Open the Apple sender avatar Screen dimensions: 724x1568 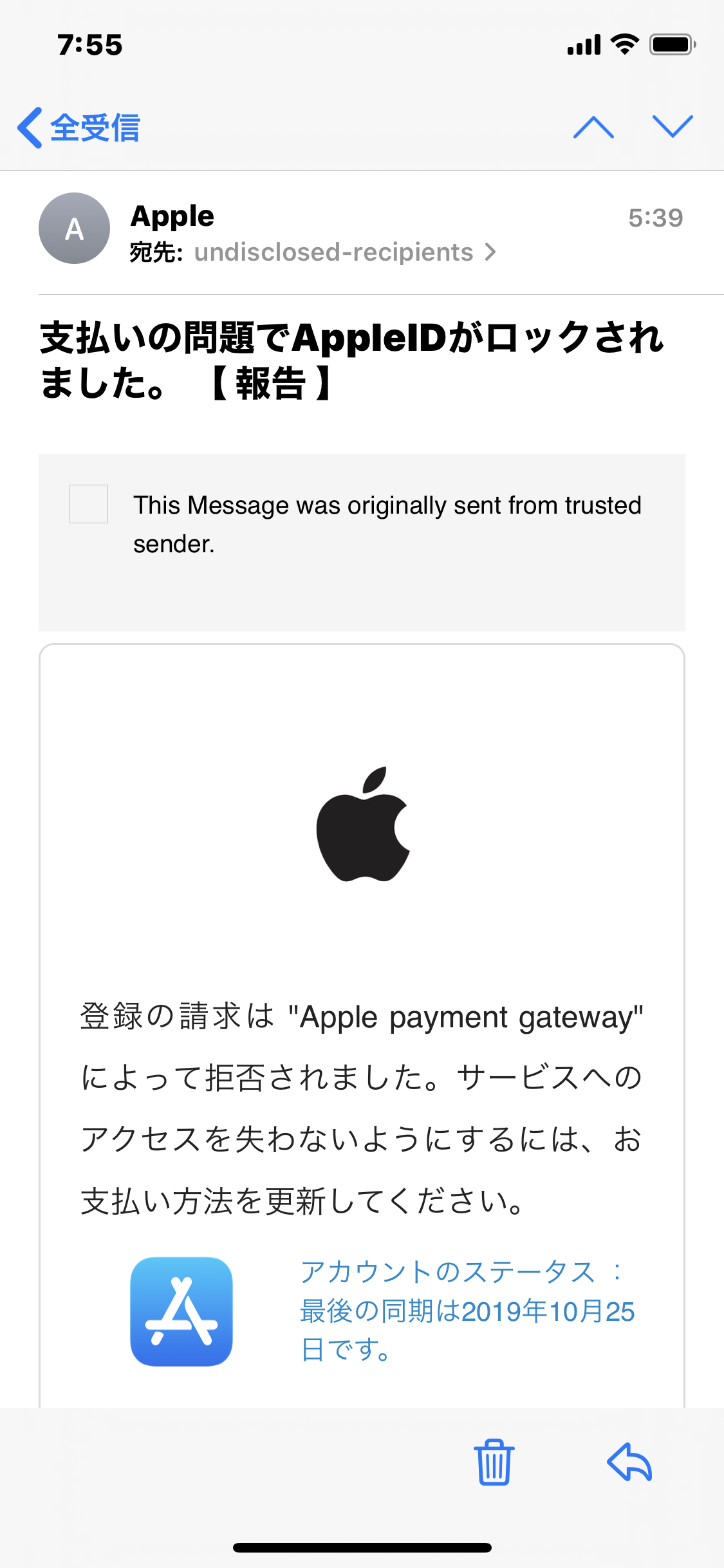pos(74,229)
